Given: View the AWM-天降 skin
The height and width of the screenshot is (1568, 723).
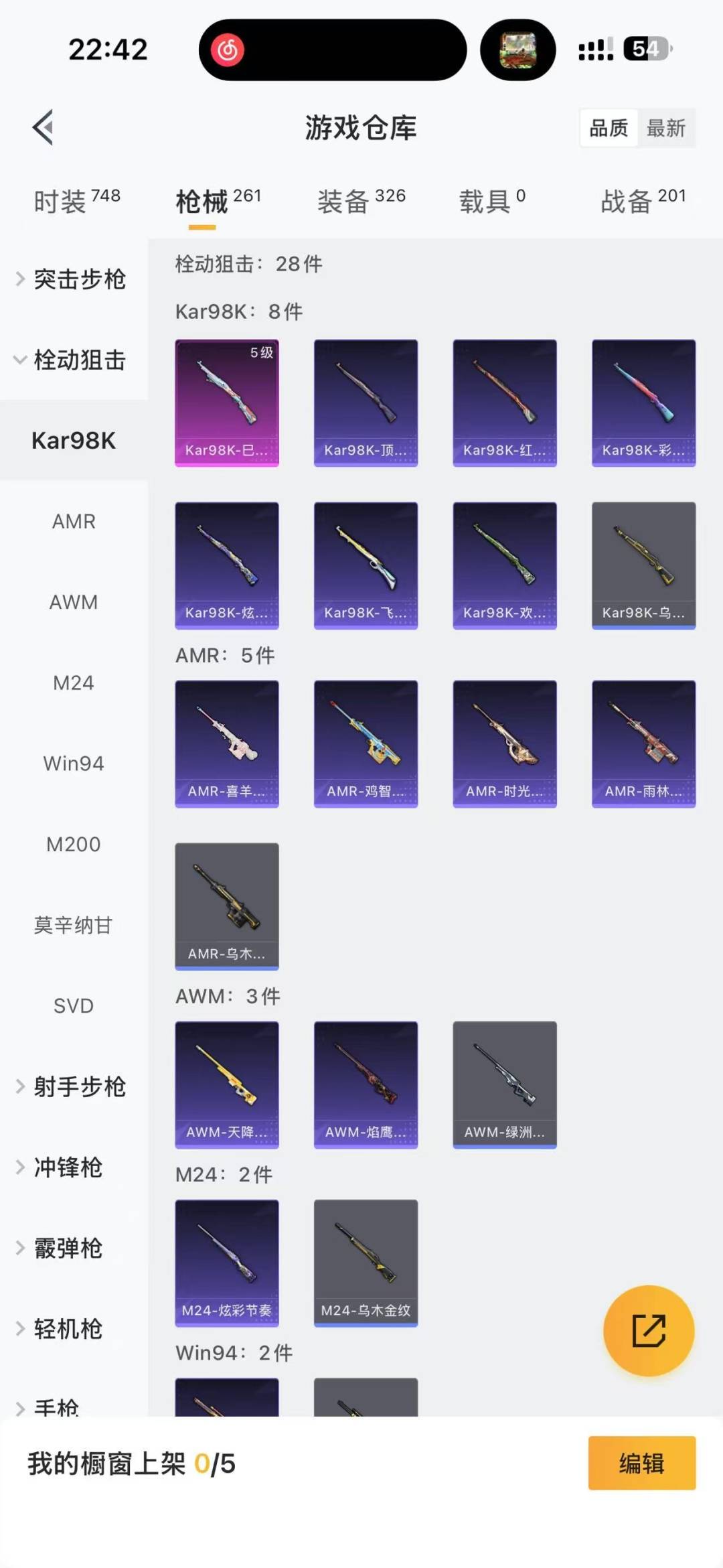Looking at the screenshot, I should pyautogui.click(x=227, y=1084).
